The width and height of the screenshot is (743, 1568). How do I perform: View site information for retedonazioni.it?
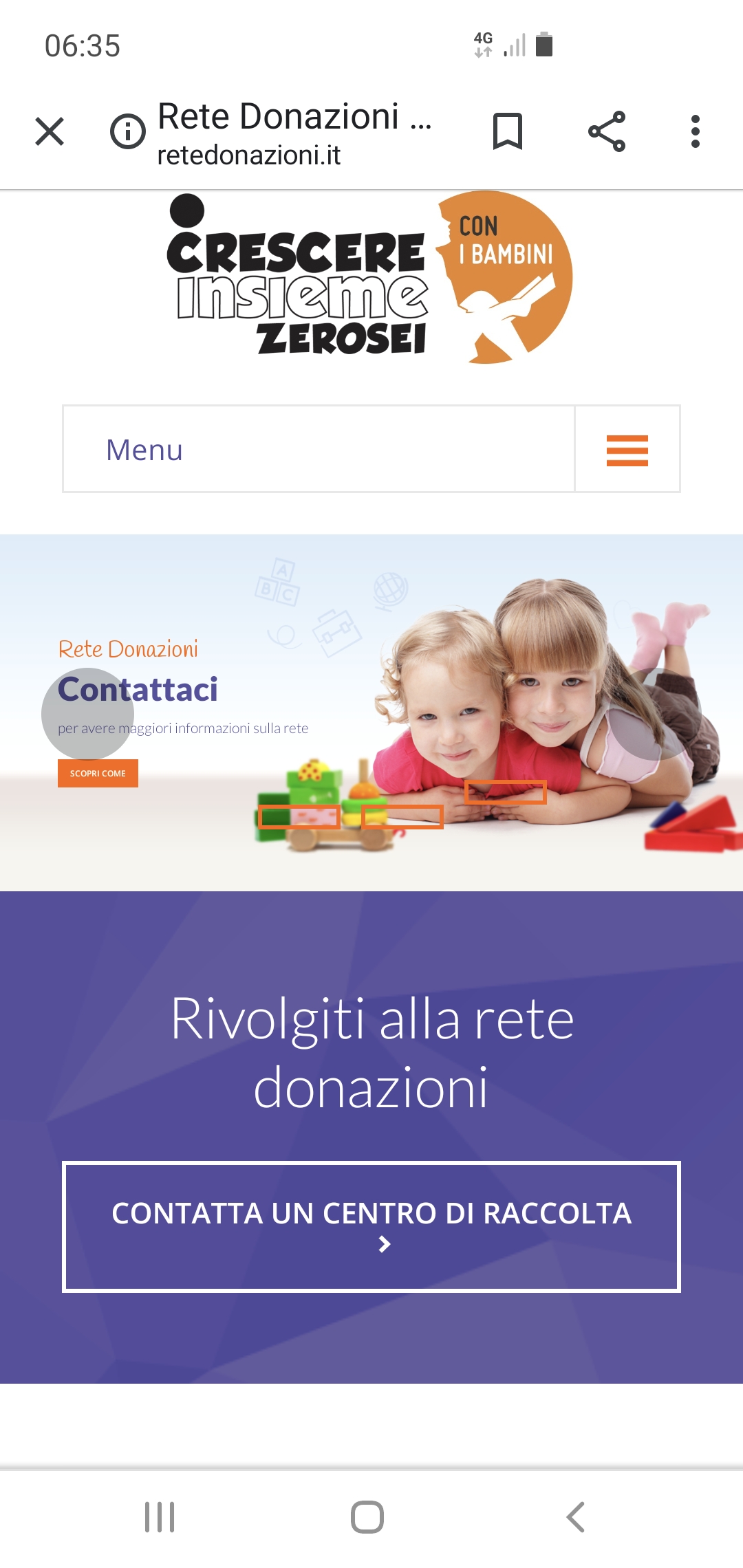128,131
